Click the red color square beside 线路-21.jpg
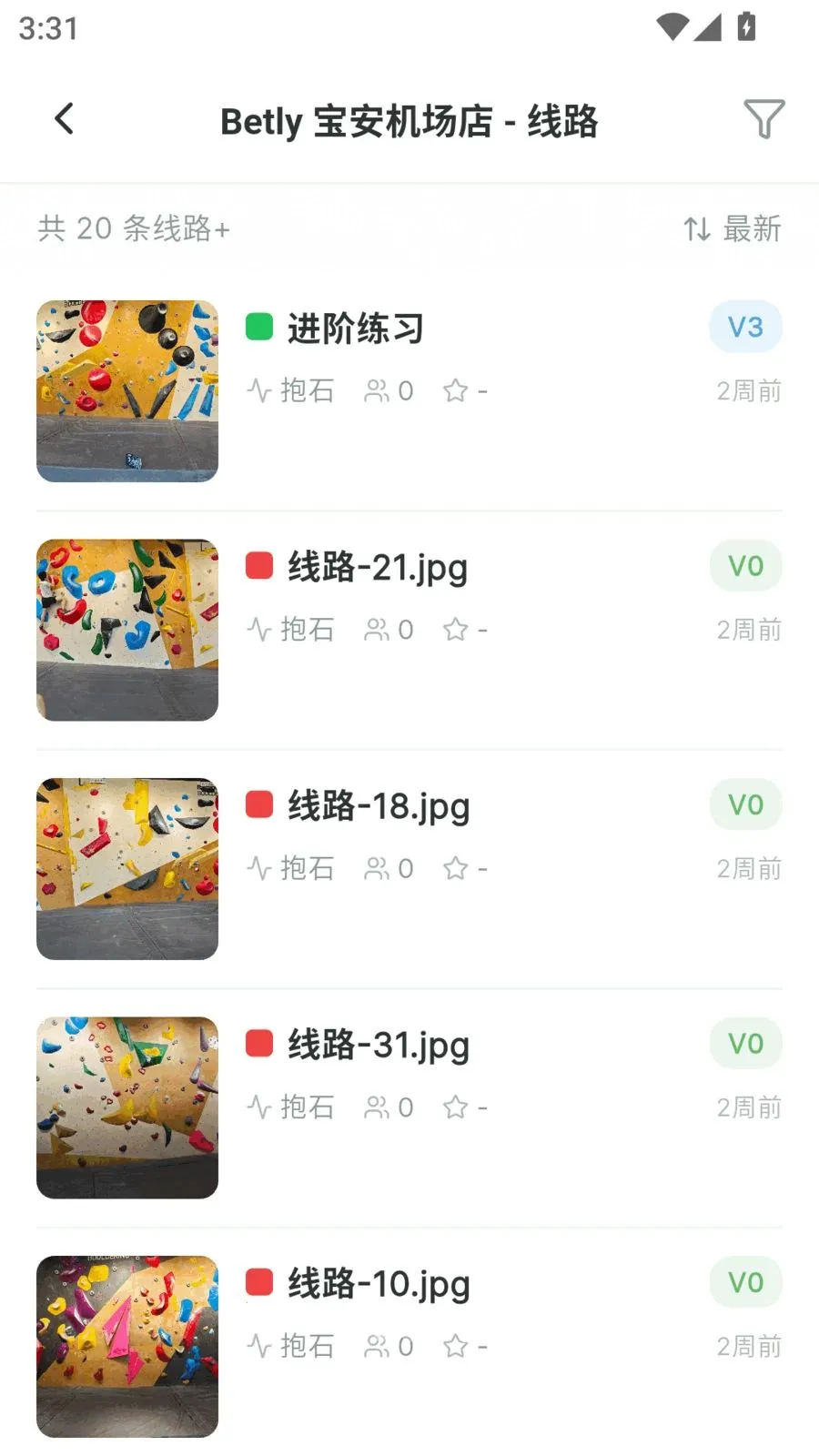 pos(260,565)
